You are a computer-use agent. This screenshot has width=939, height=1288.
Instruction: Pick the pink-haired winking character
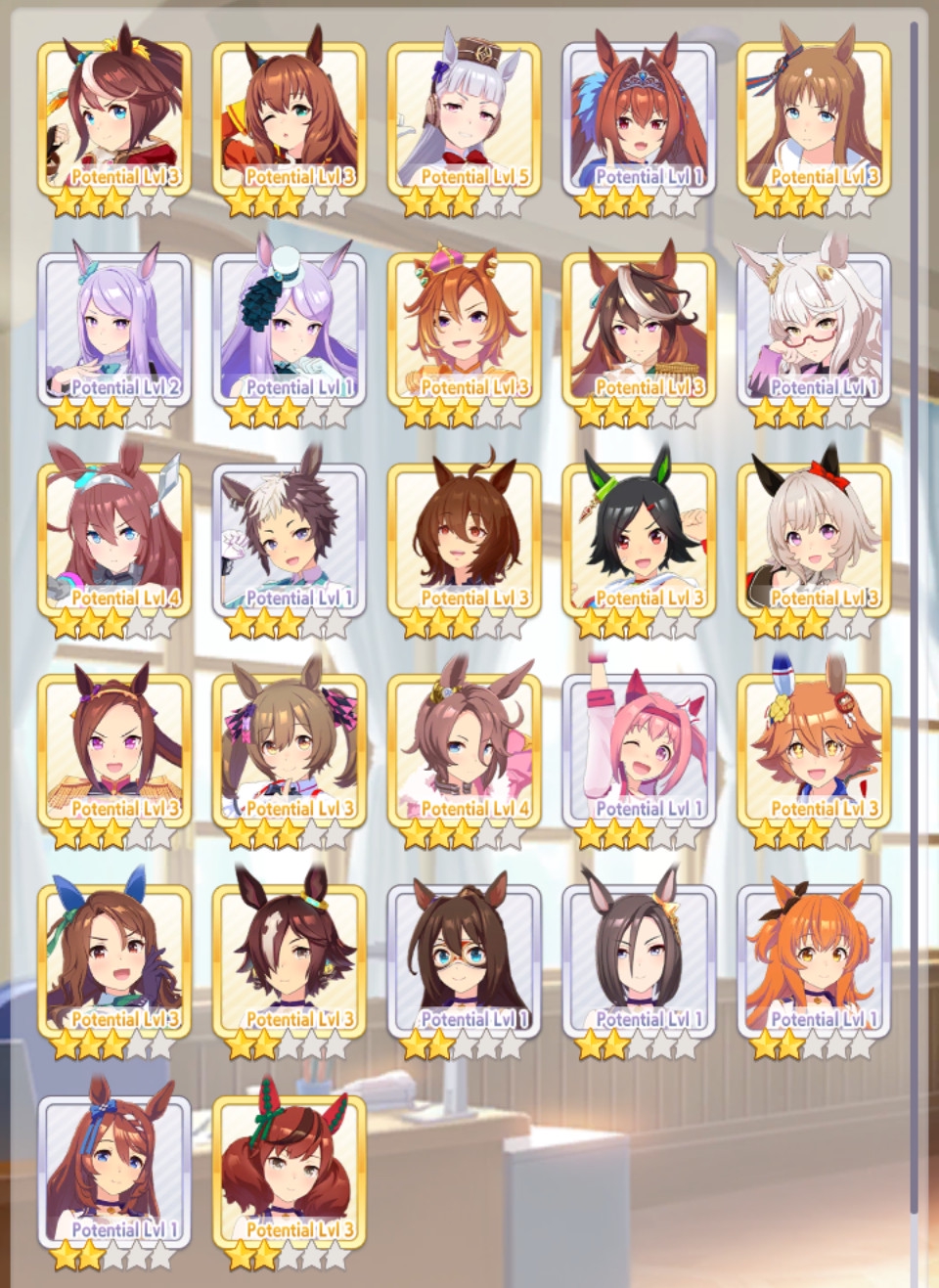tap(639, 749)
